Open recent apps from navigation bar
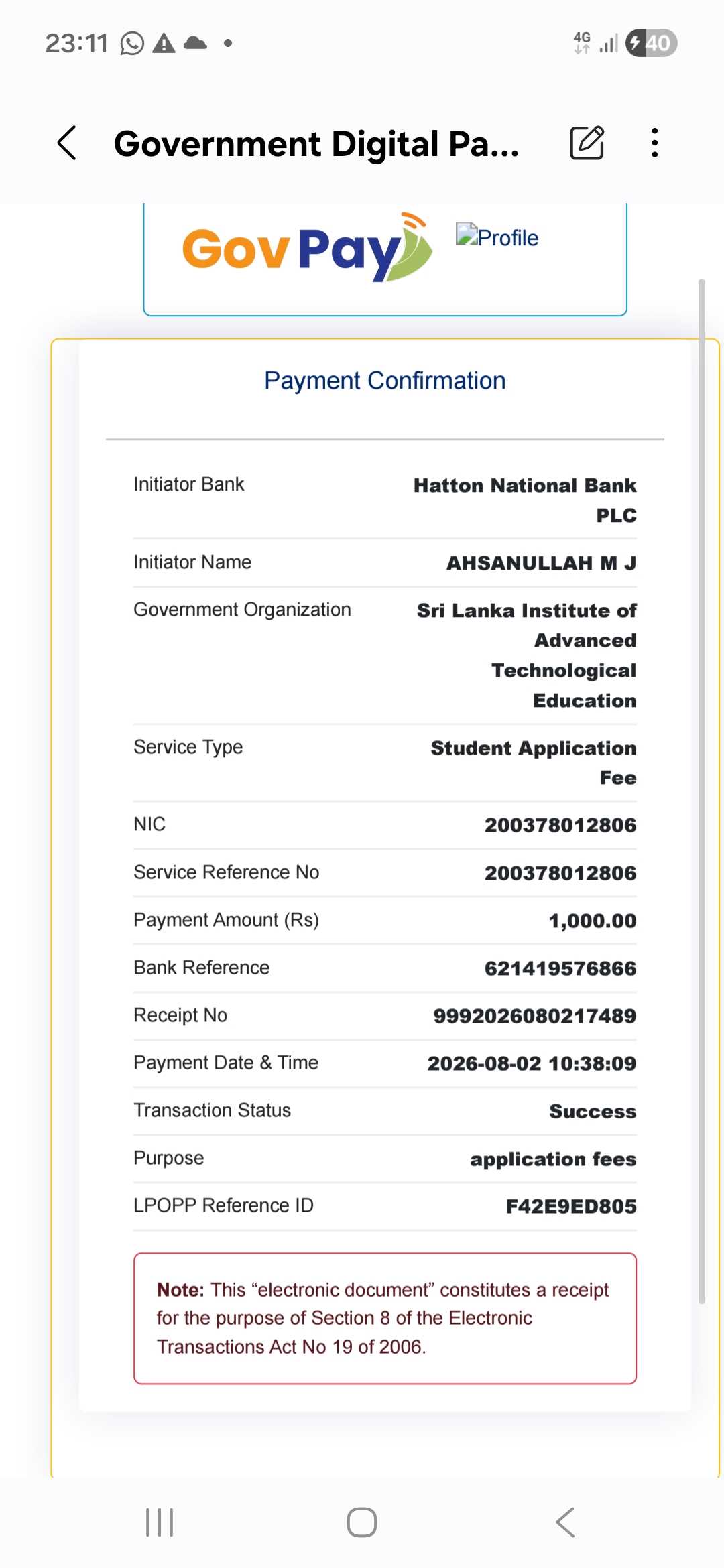724x1568 pixels. point(160,1522)
